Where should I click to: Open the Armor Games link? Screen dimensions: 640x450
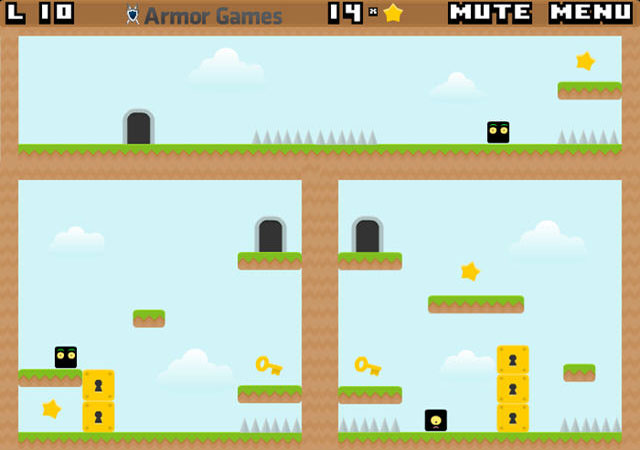(x=204, y=15)
